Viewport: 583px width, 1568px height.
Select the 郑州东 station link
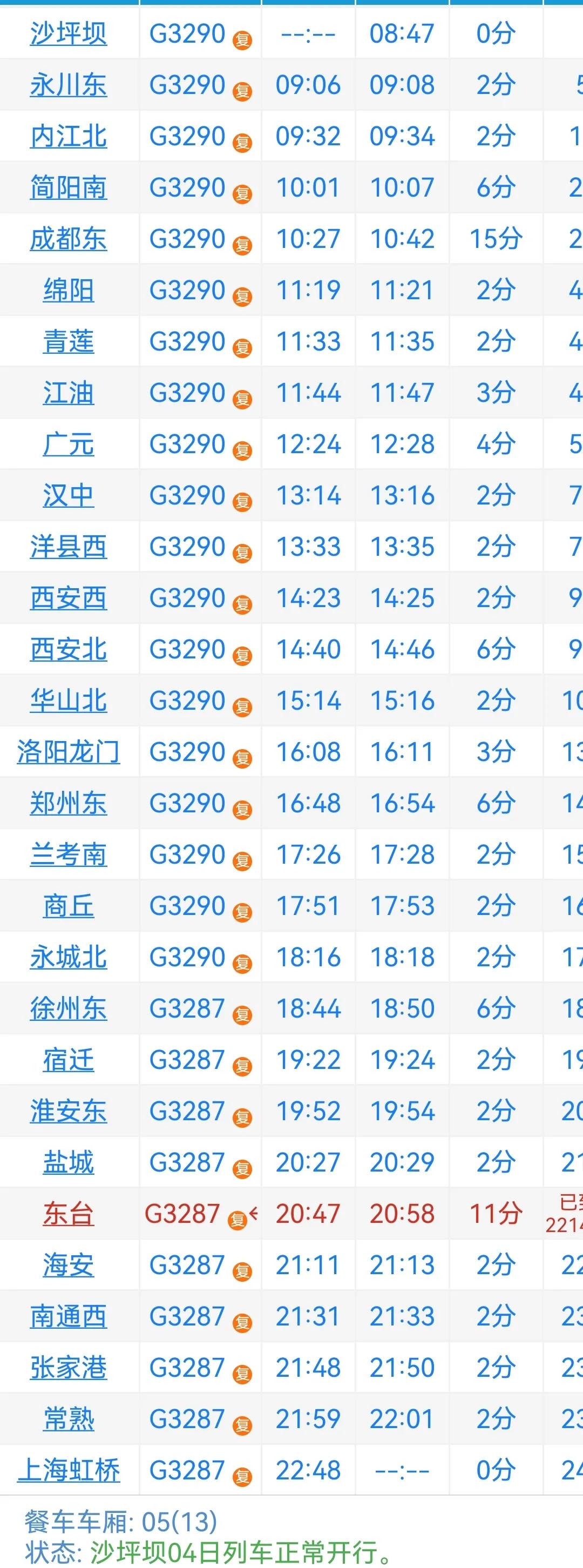[x=68, y=804]
